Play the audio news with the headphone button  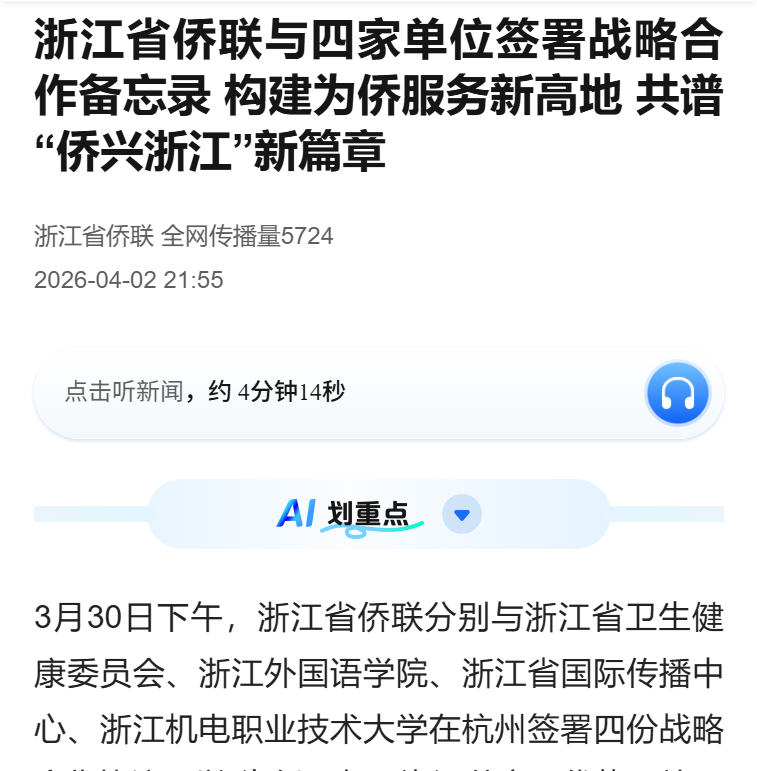pos(677,393)
